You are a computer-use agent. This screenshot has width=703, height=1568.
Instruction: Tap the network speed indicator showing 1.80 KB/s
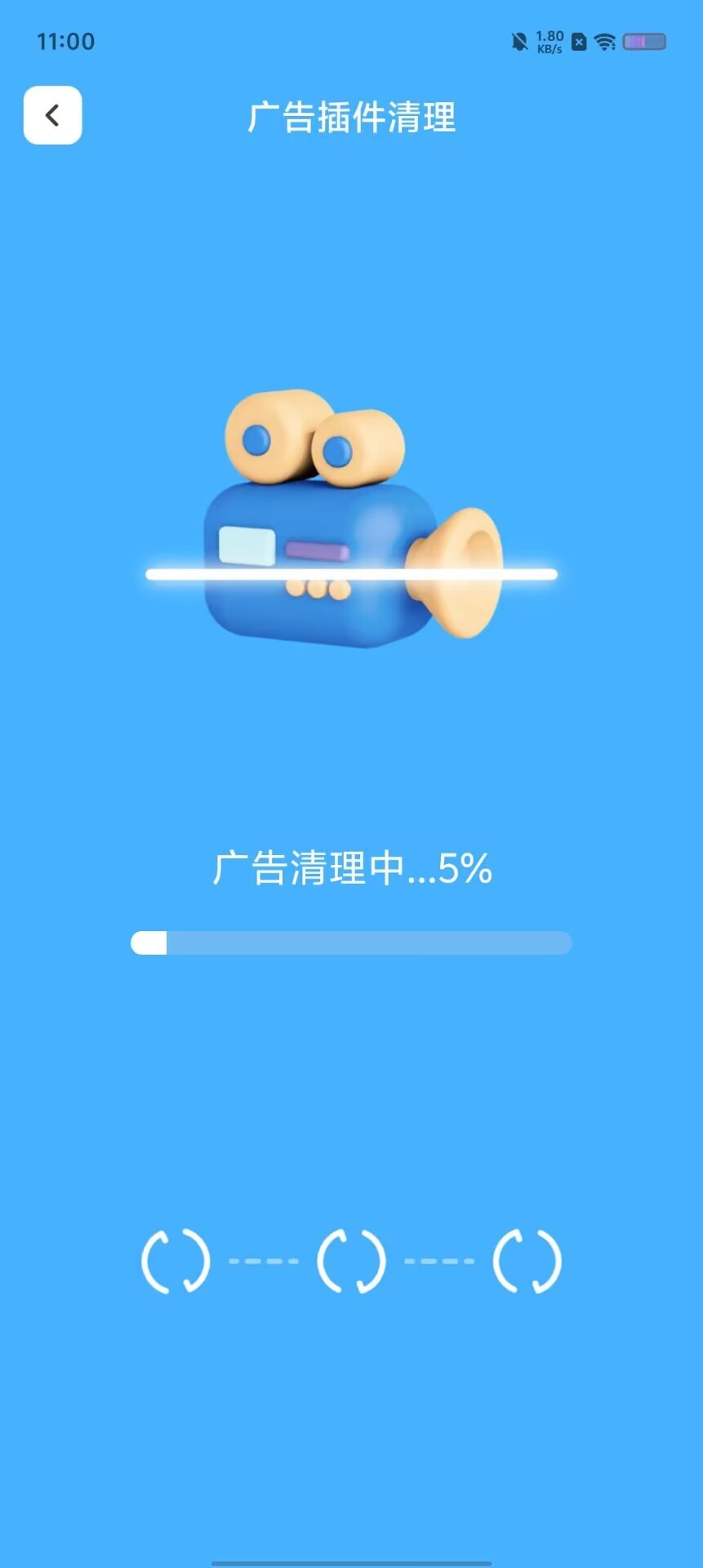(x=548, y=41)
